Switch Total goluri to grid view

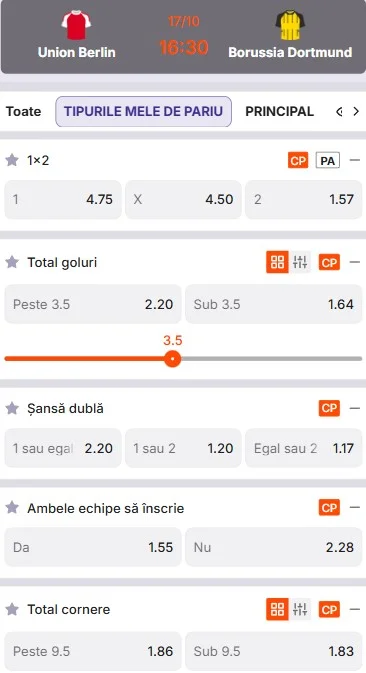(x=278, y=262)
